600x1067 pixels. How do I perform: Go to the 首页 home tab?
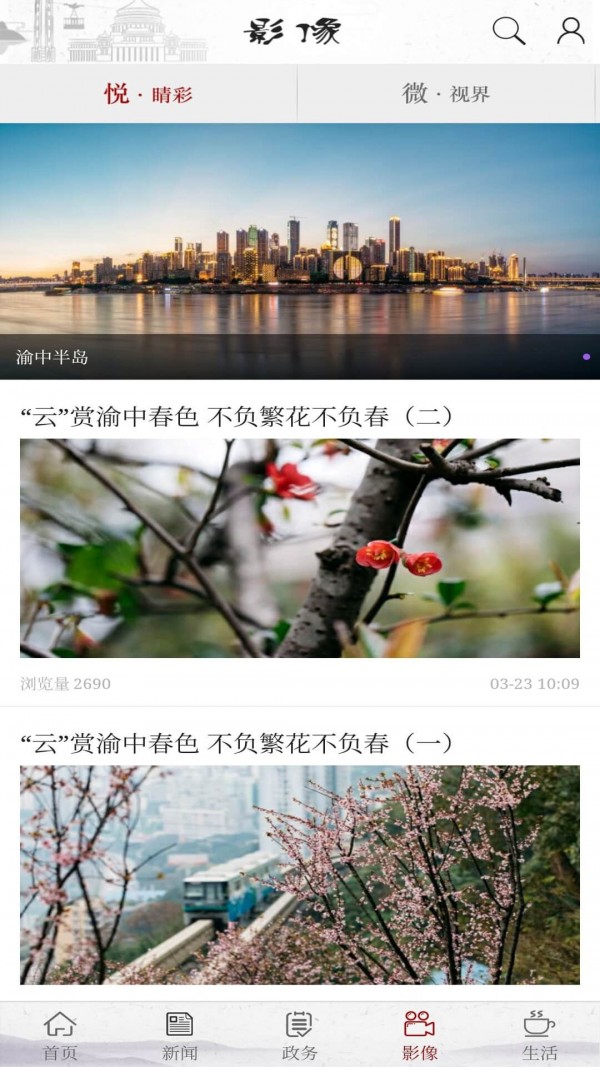(x=60, y=1036)
